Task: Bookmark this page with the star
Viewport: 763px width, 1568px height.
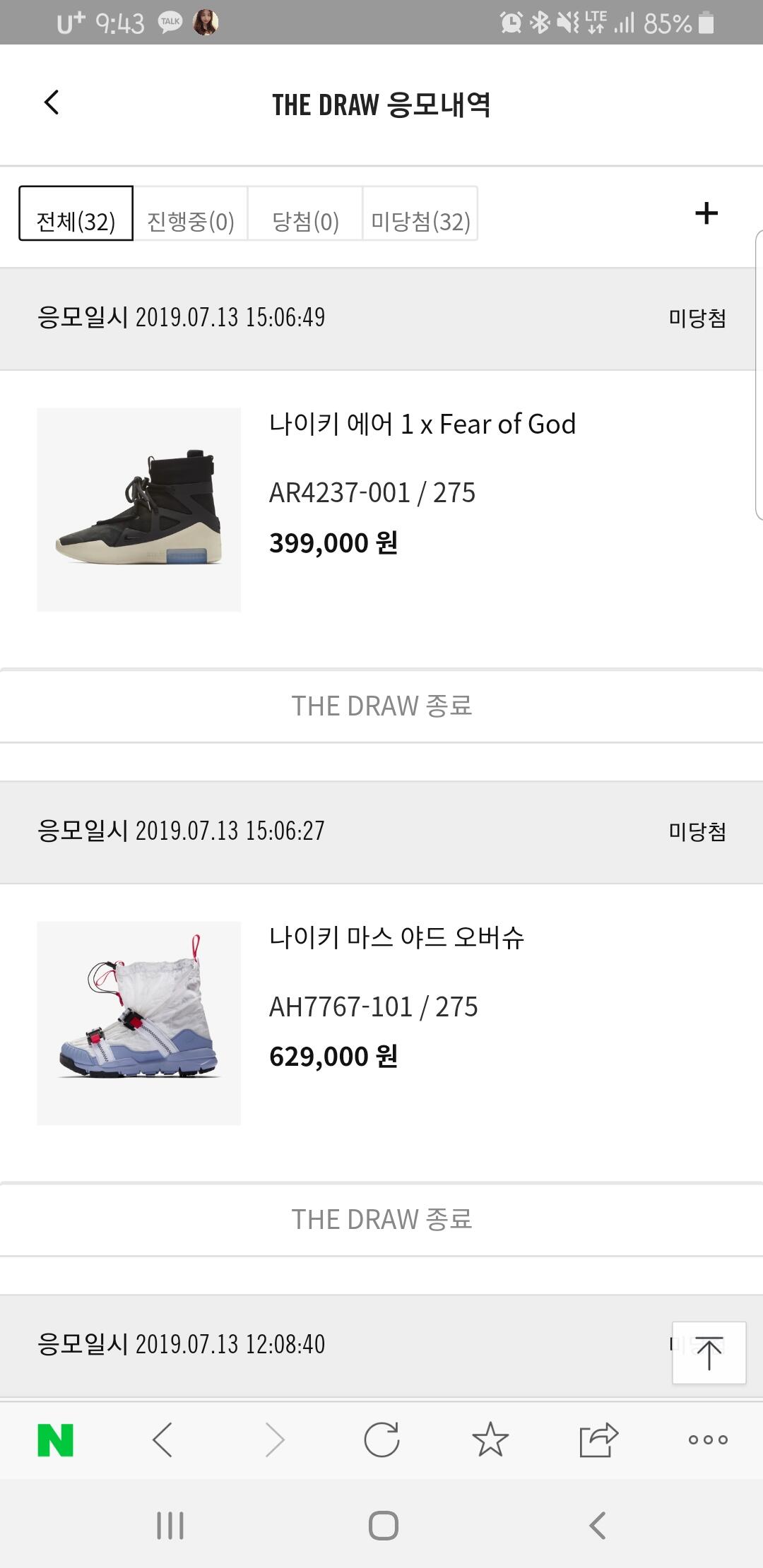Action: coord(490,1440)
